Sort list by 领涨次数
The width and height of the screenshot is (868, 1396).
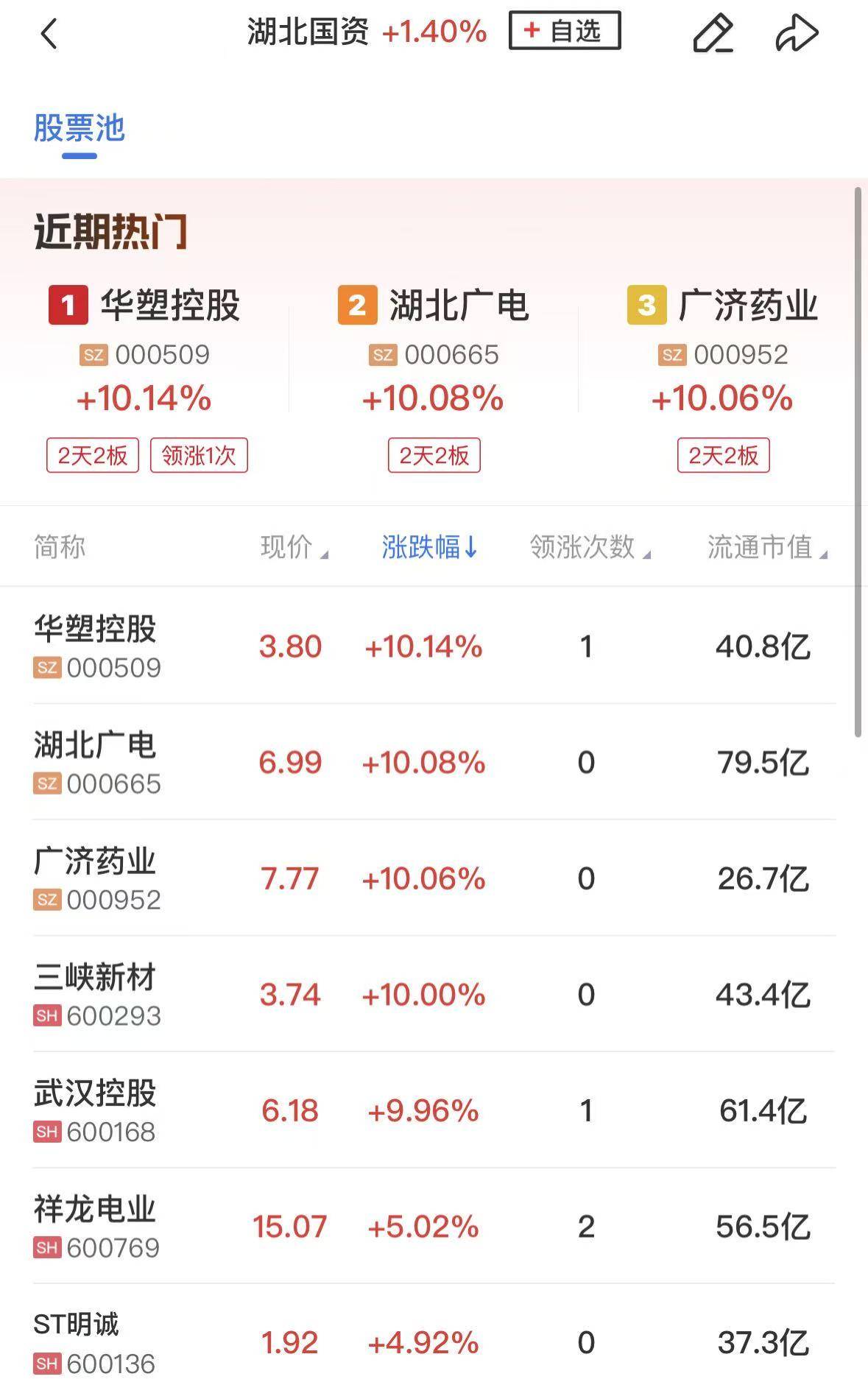(590, 547)
